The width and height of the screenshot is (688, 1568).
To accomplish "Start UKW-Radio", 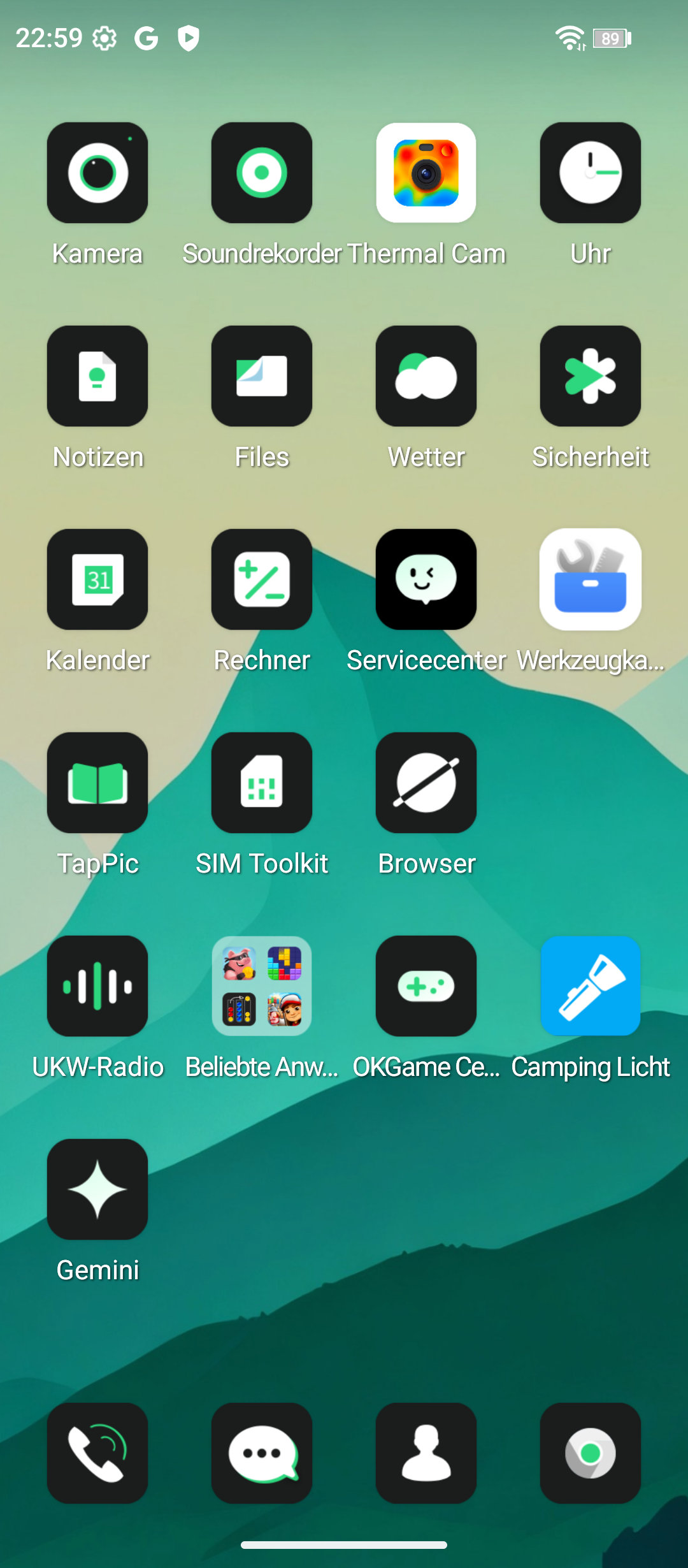I will (x=97, y=986).
